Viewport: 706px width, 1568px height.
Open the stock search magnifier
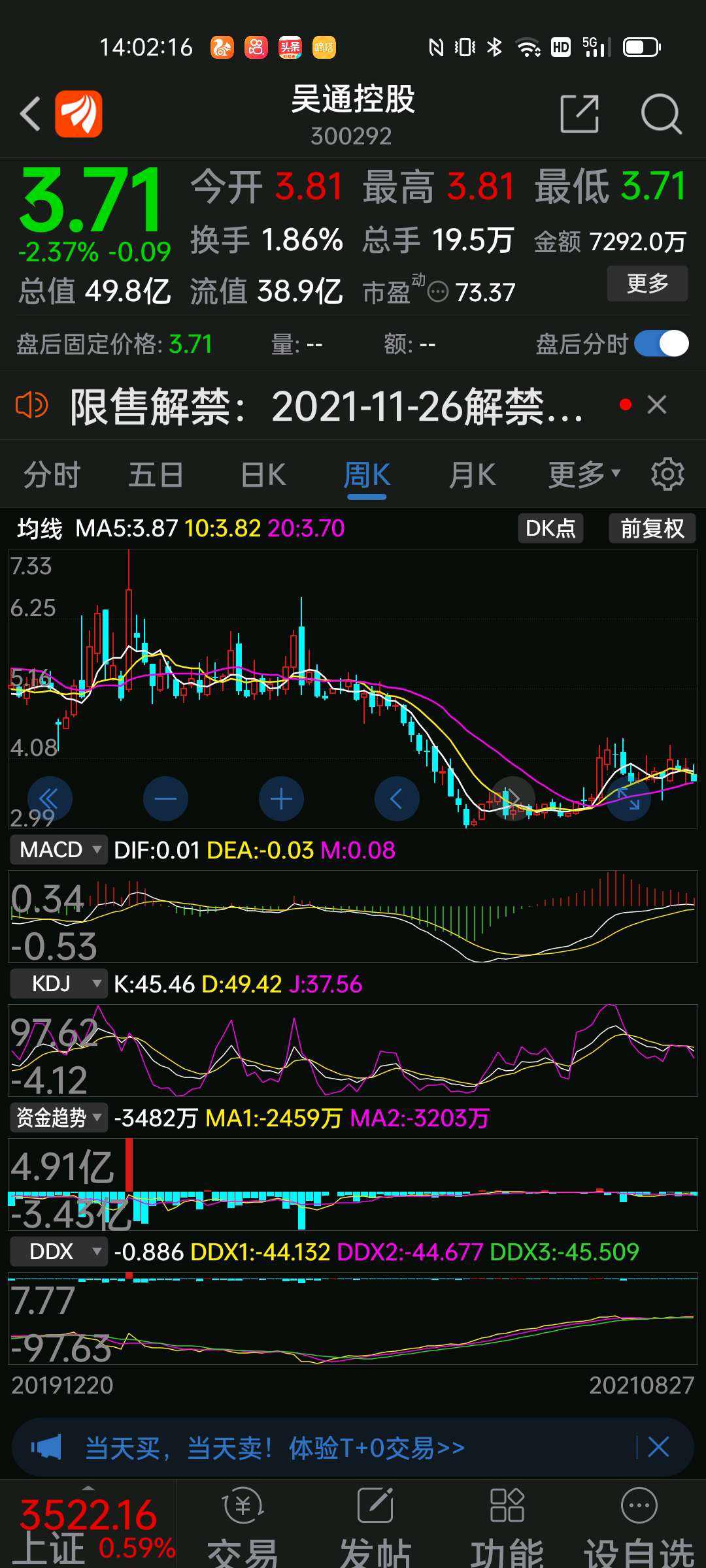point(662,114)
